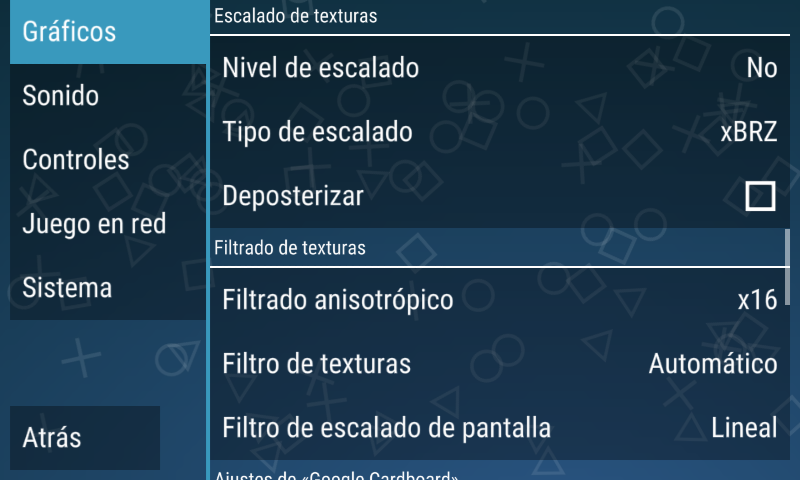
Task: Open Filtro de texturas options
Action: tap(499, 364)
